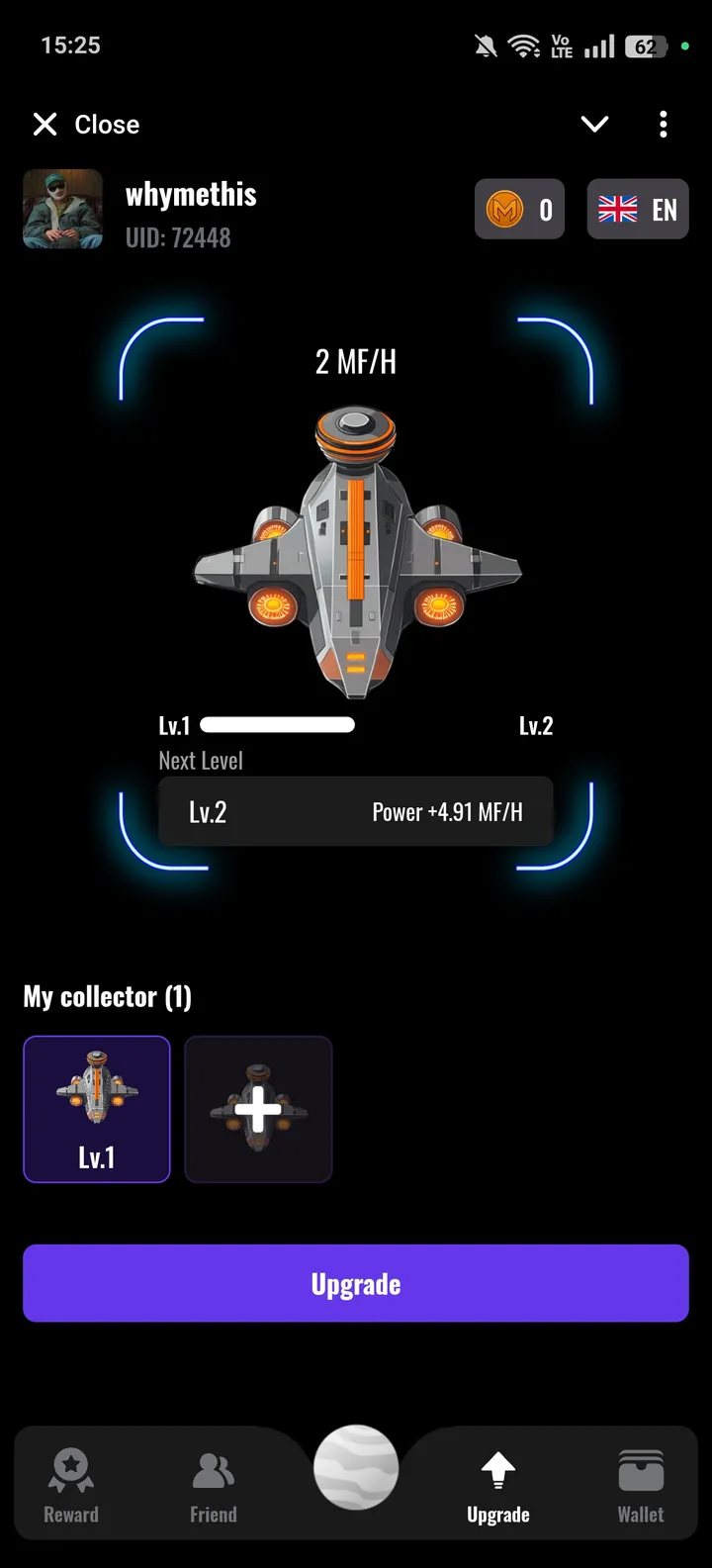Open the Reward section in bottom navigation
Viewport: 712px width, 1568px height.
pos(70,1482)
